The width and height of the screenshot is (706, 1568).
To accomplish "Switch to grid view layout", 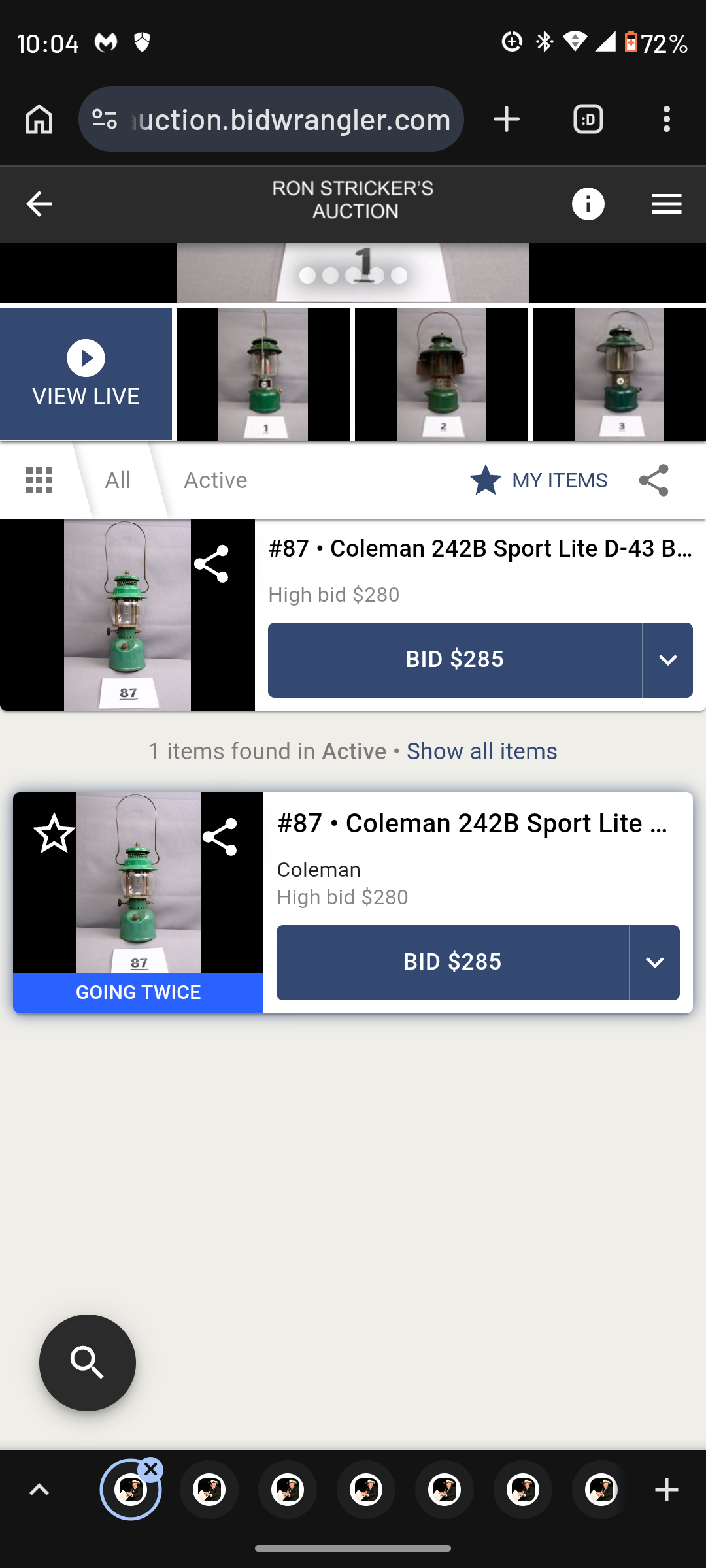I will coord(39,480).
